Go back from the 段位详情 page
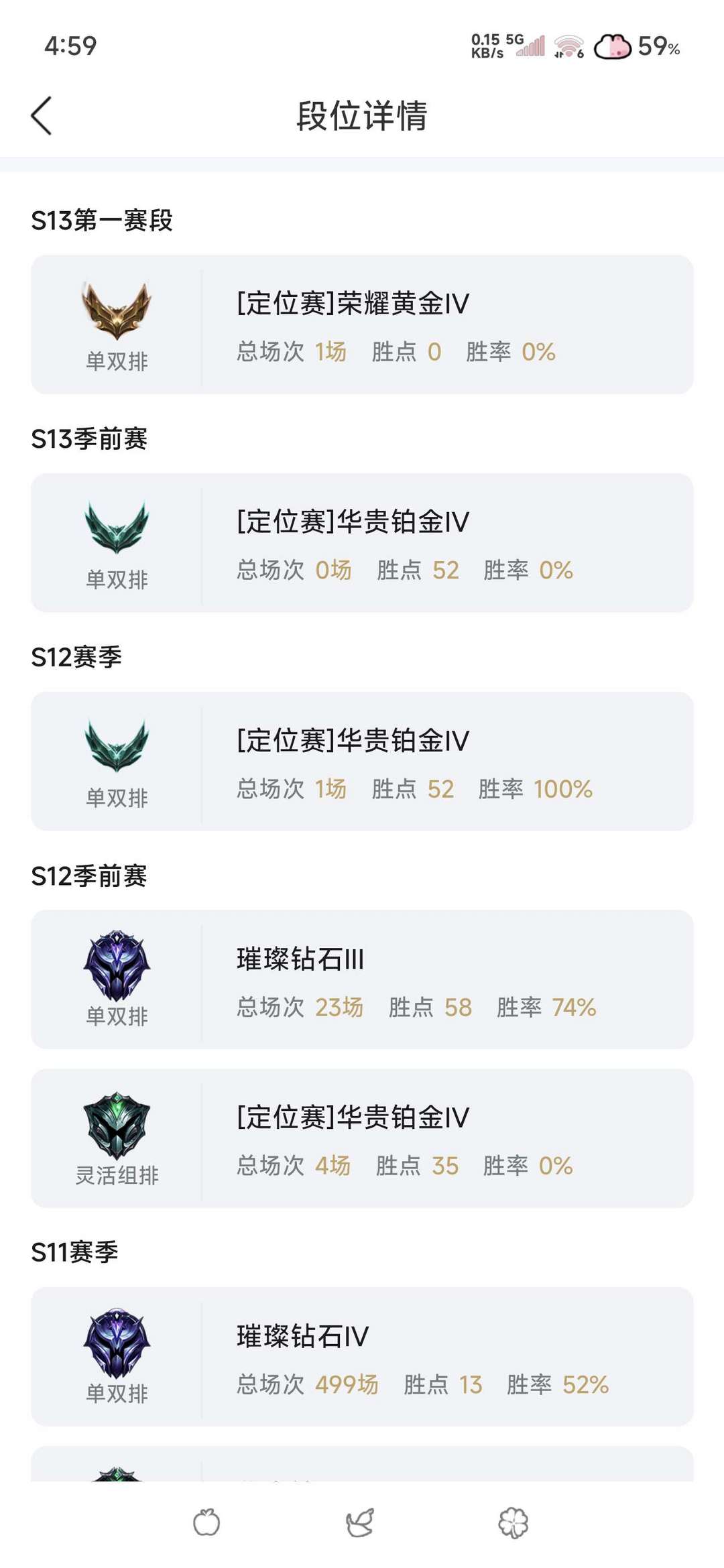 coord(42,116)
